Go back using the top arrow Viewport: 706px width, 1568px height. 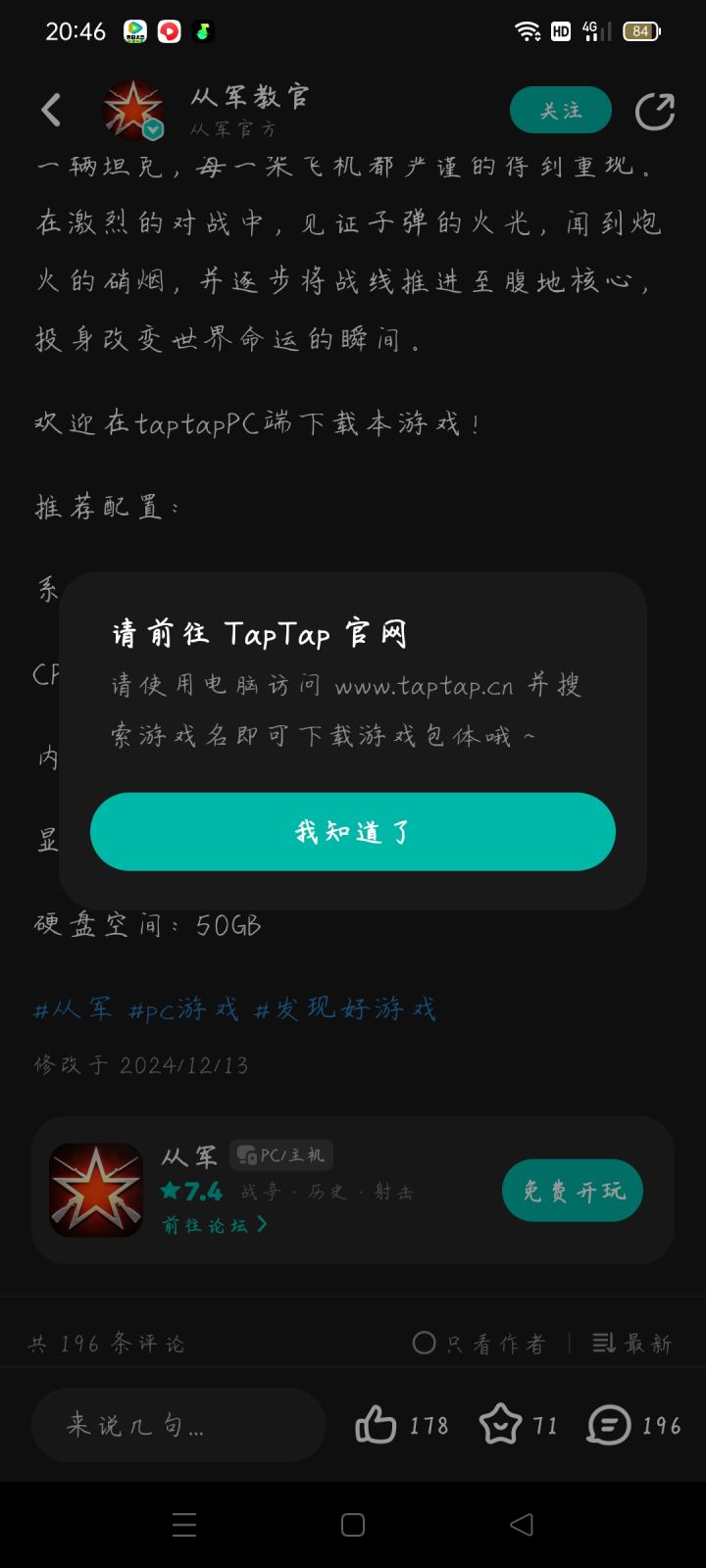[52, 111]
